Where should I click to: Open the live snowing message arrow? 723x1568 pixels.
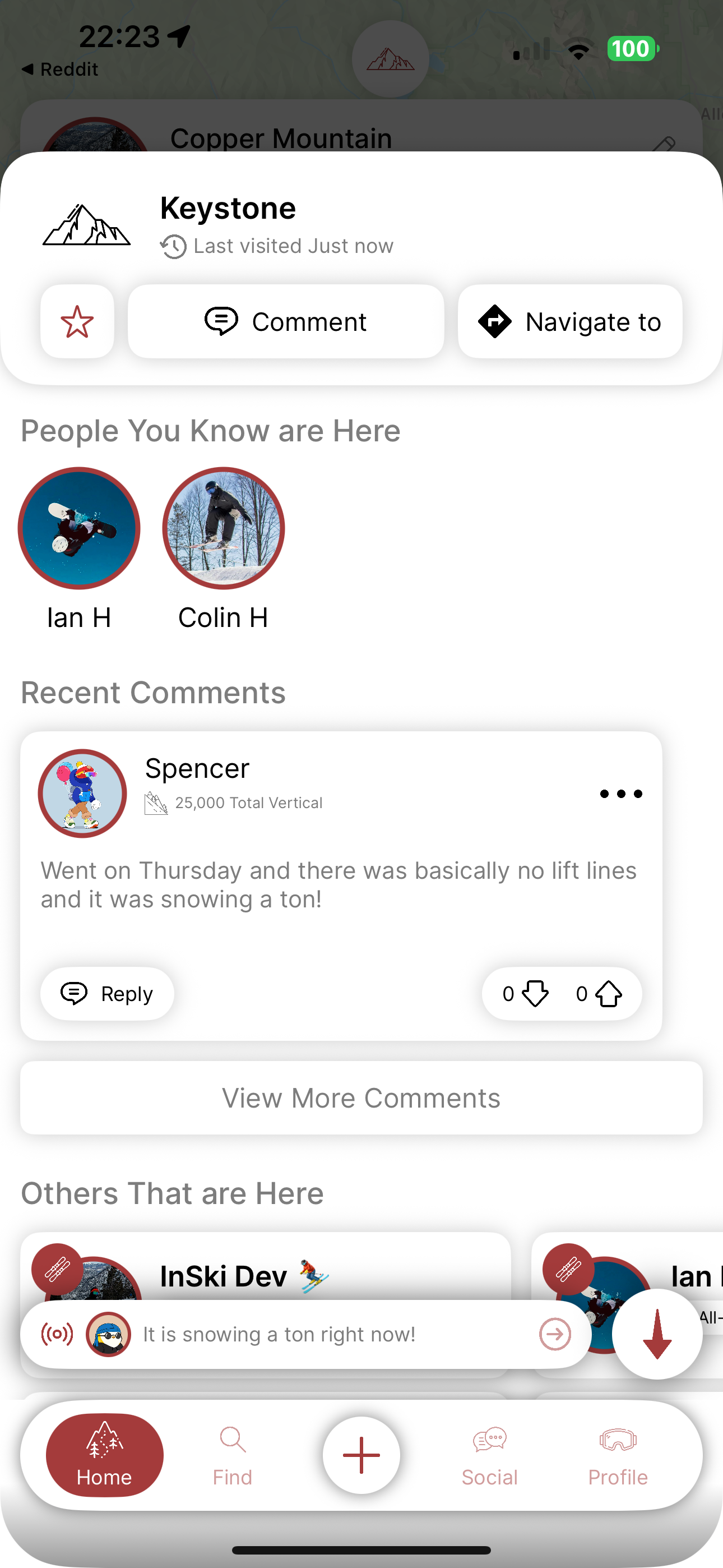coord(554,1334)
